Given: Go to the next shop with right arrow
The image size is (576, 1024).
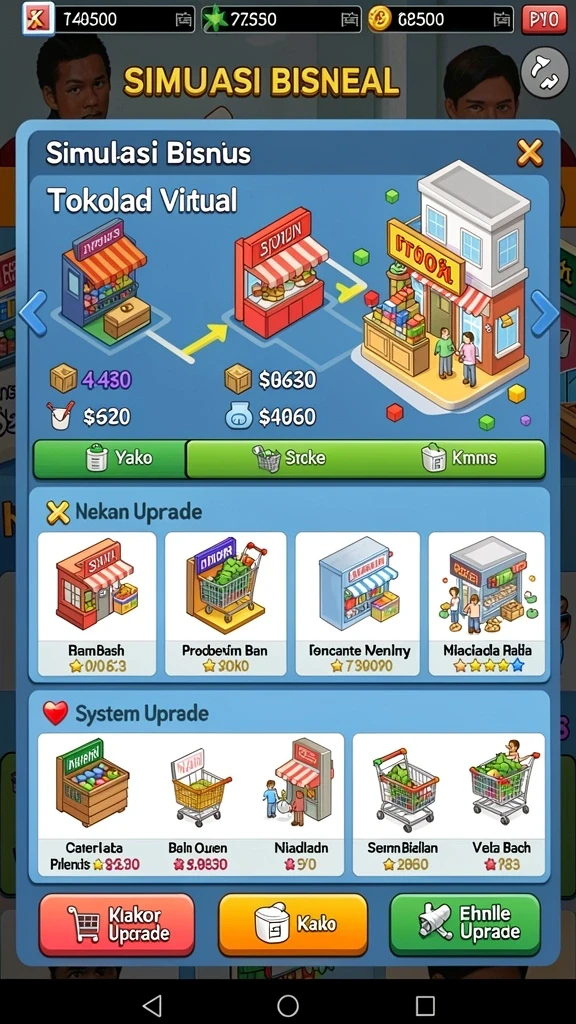Looking at the screenshot, I should point(544,313).
